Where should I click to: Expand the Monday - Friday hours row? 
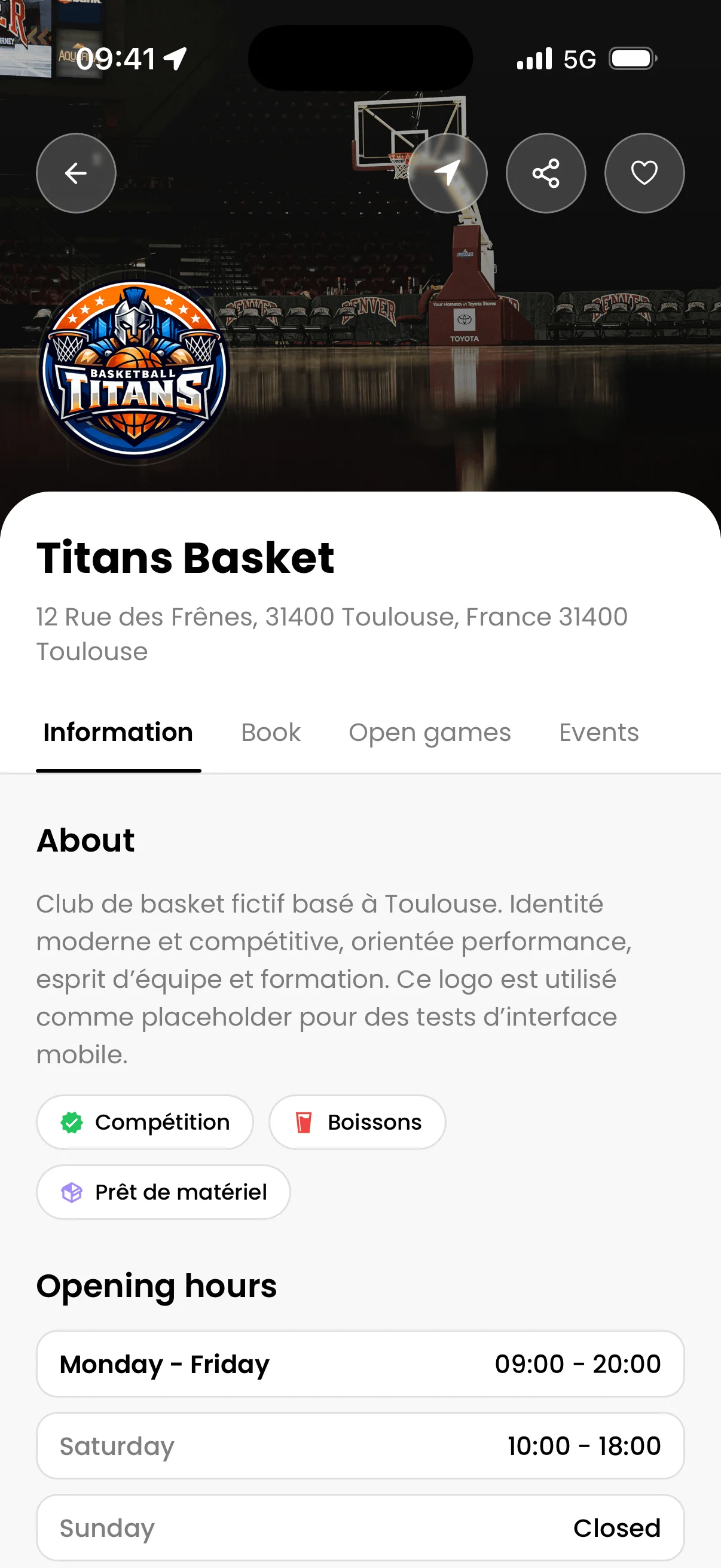pos(360,1364)
